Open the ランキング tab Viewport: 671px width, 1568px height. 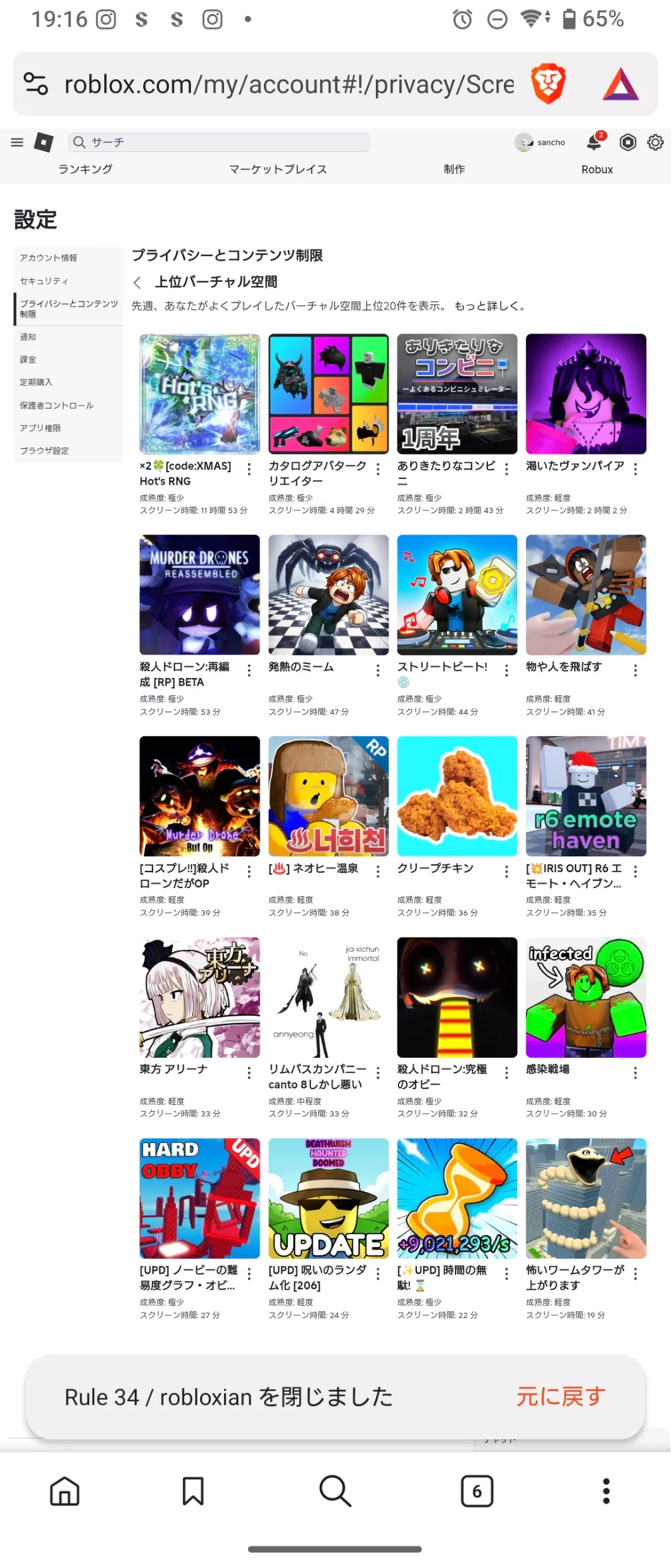[85, 169]
